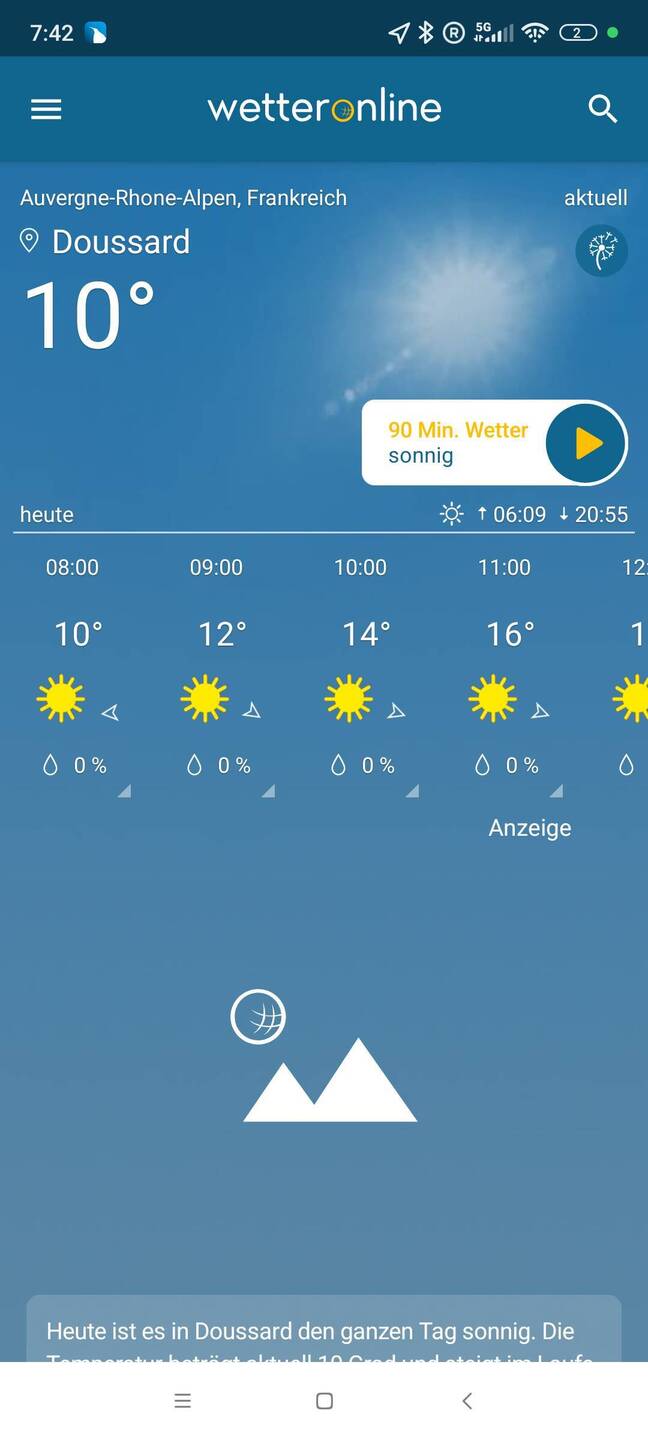Expand the 09:00 hourly forecast details
Screen dimensions: 648x1440
217,675
